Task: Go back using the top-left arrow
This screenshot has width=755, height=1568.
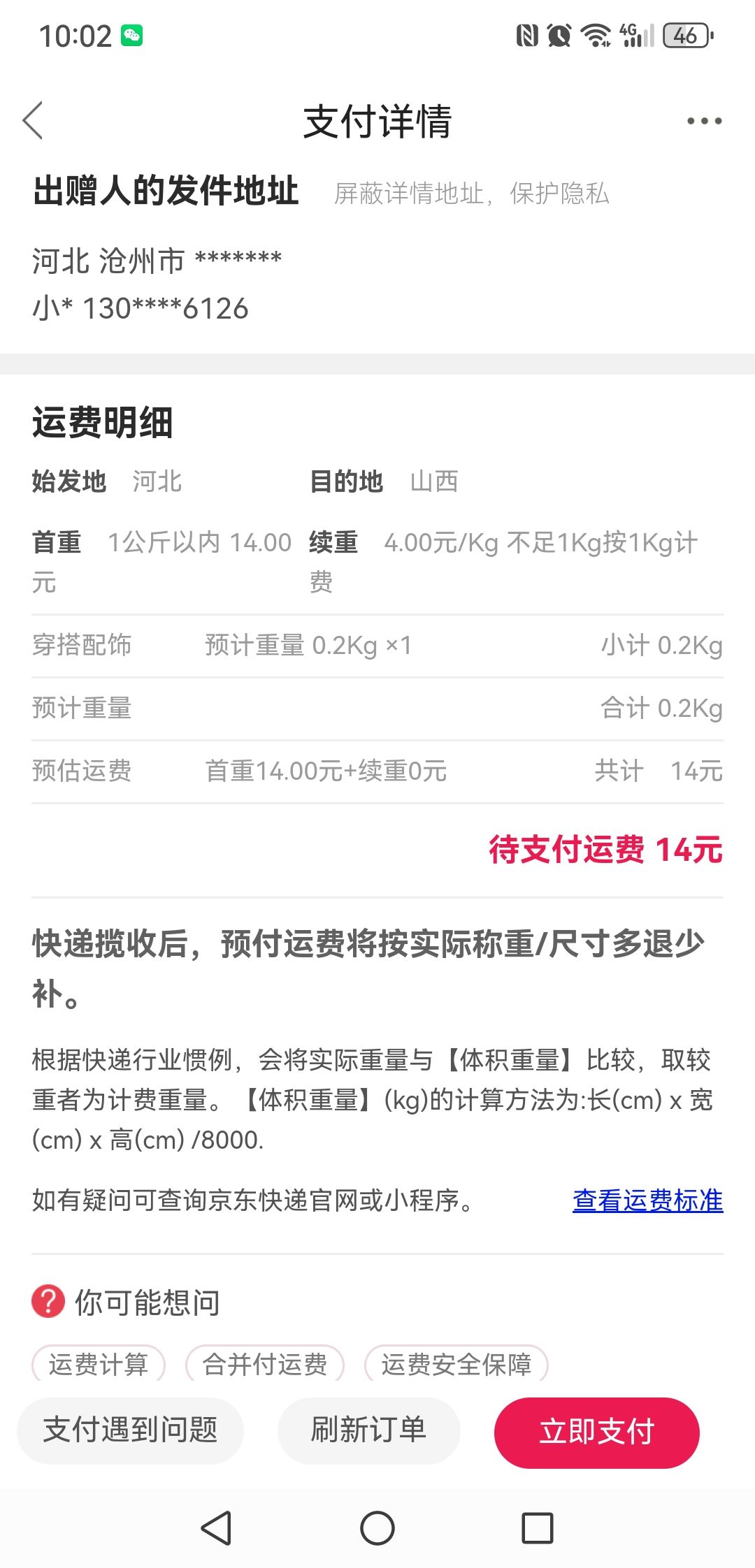Action: pos(33,121)
